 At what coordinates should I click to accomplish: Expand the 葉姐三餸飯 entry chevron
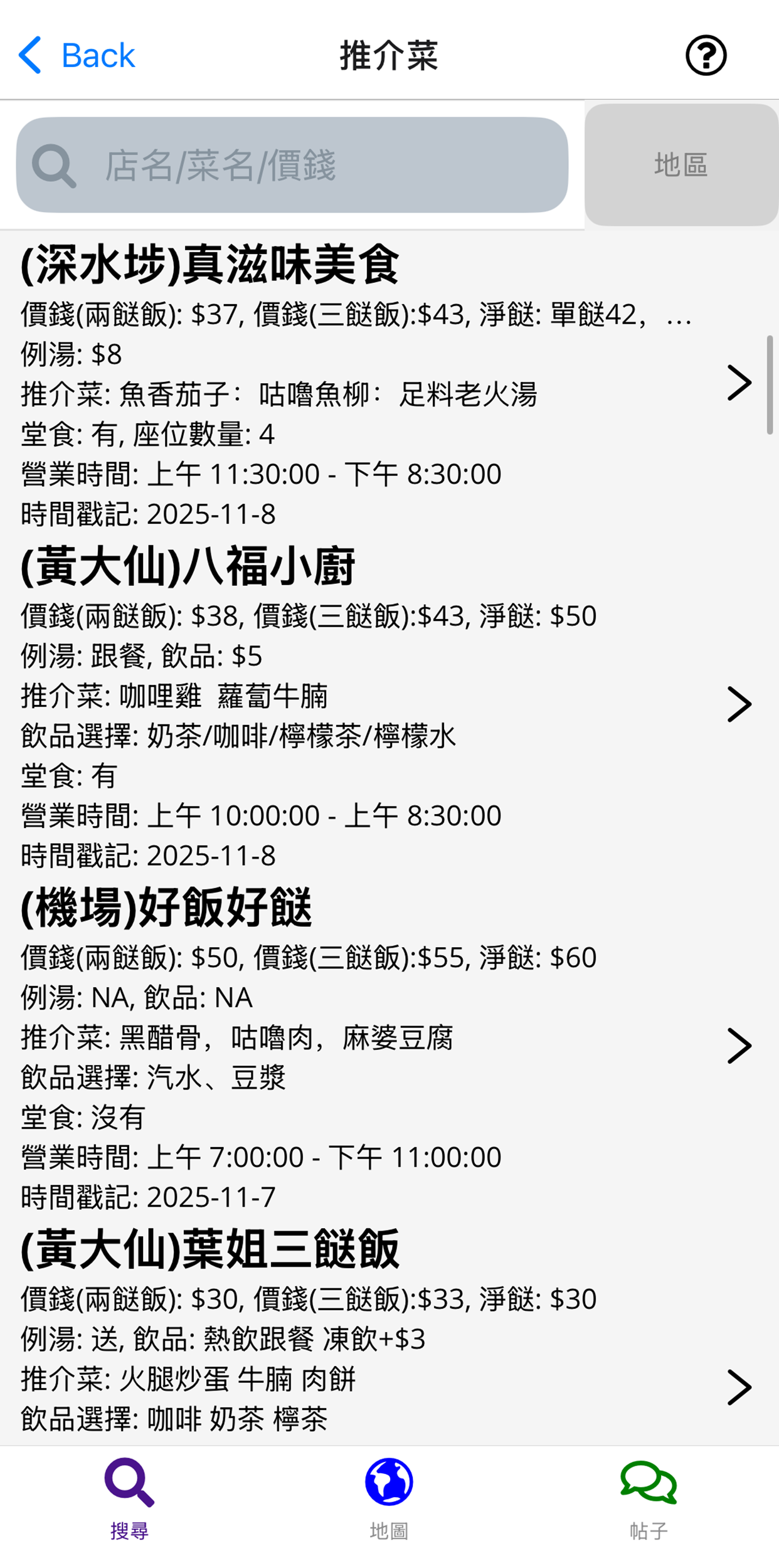739,1386
